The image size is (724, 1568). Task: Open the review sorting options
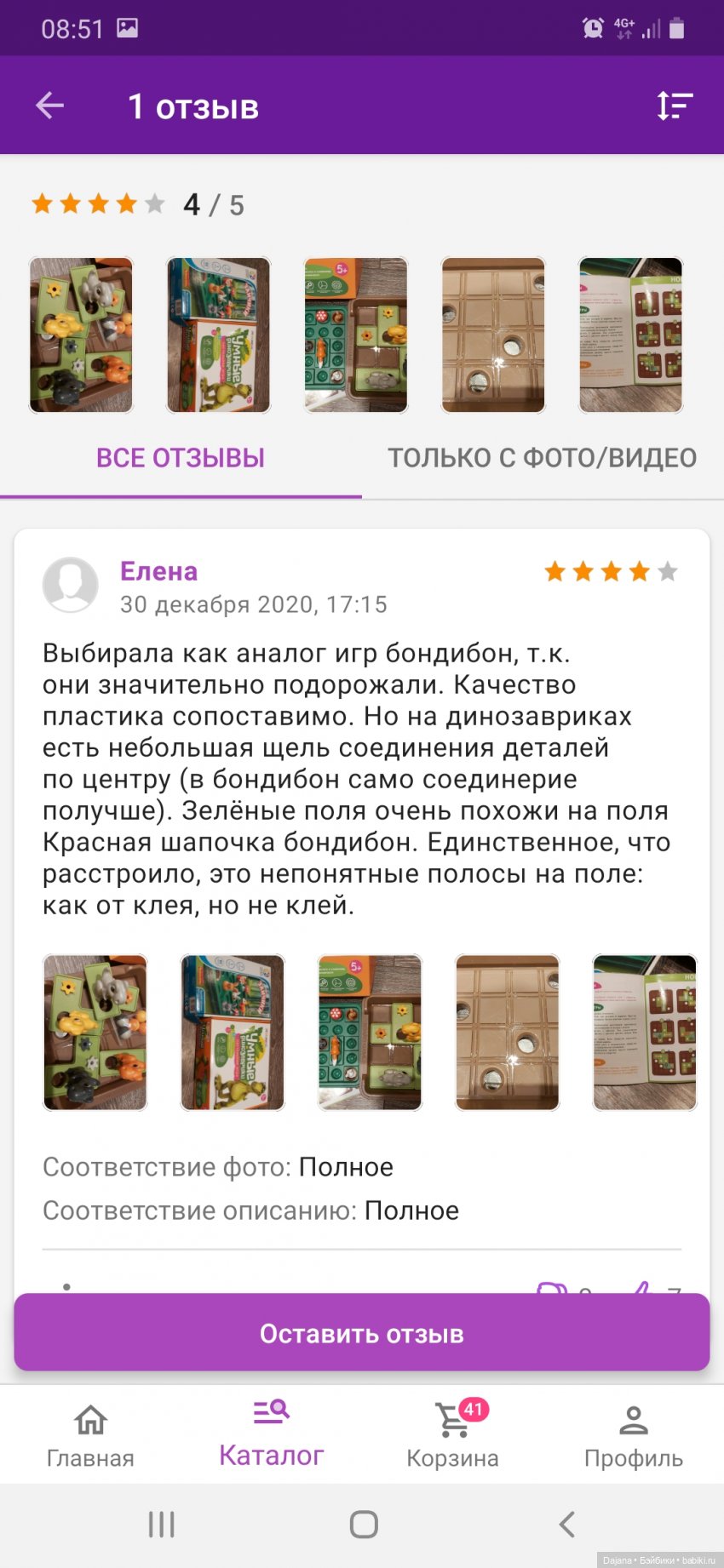coord(674,106)
